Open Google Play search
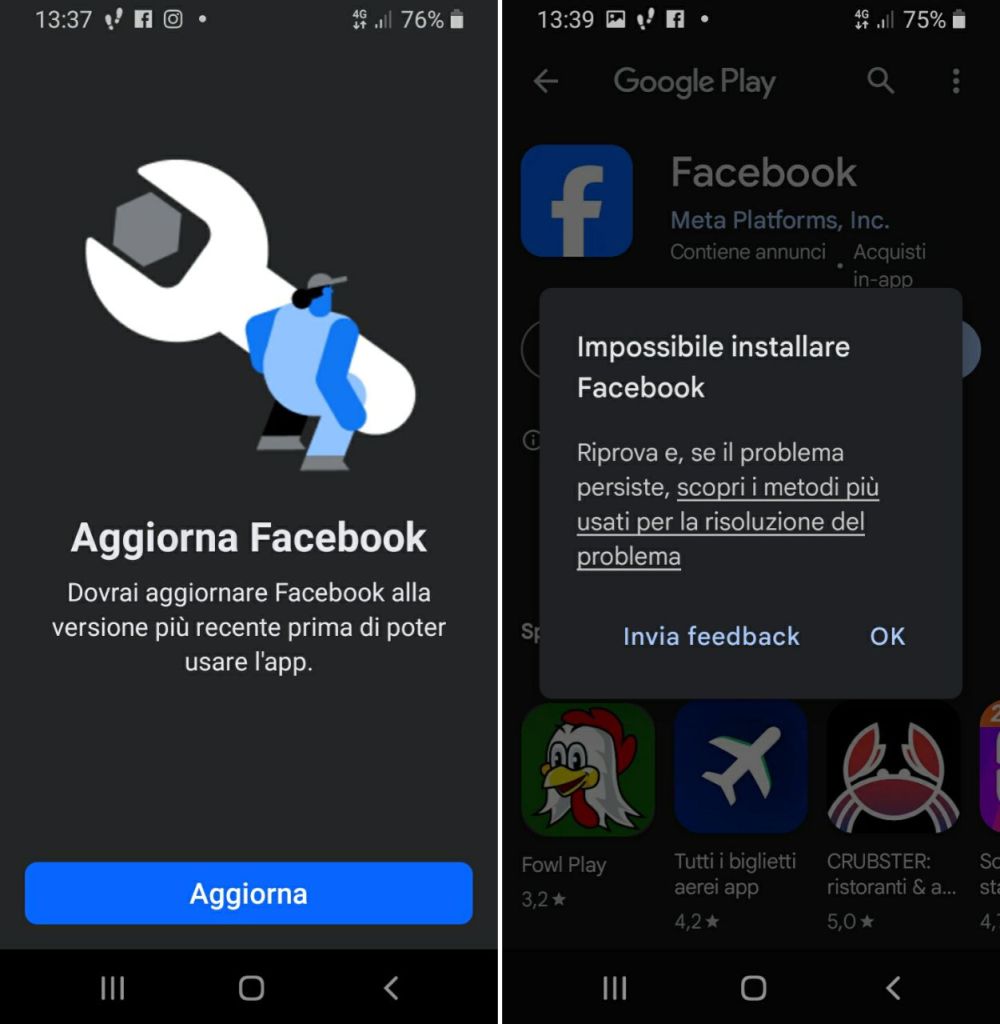The height and width of the screenshot is (1024, 1000). click(880, 82)
